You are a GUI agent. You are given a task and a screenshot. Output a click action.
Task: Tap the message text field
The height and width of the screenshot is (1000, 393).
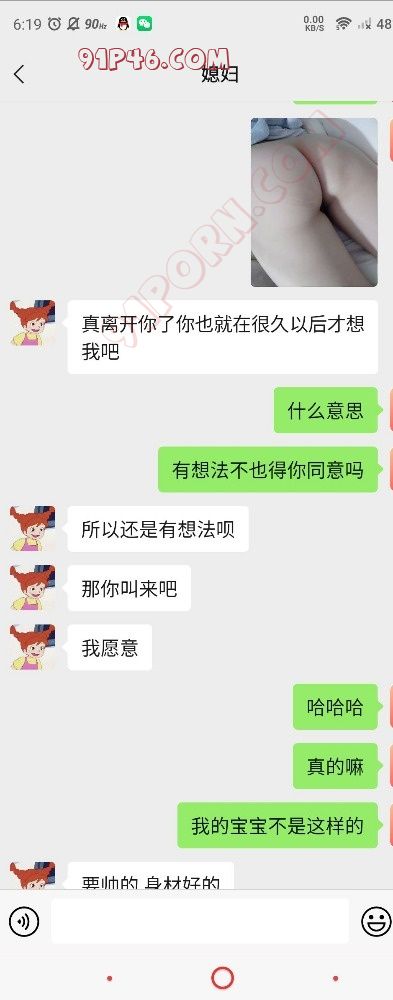pos(200,921)
